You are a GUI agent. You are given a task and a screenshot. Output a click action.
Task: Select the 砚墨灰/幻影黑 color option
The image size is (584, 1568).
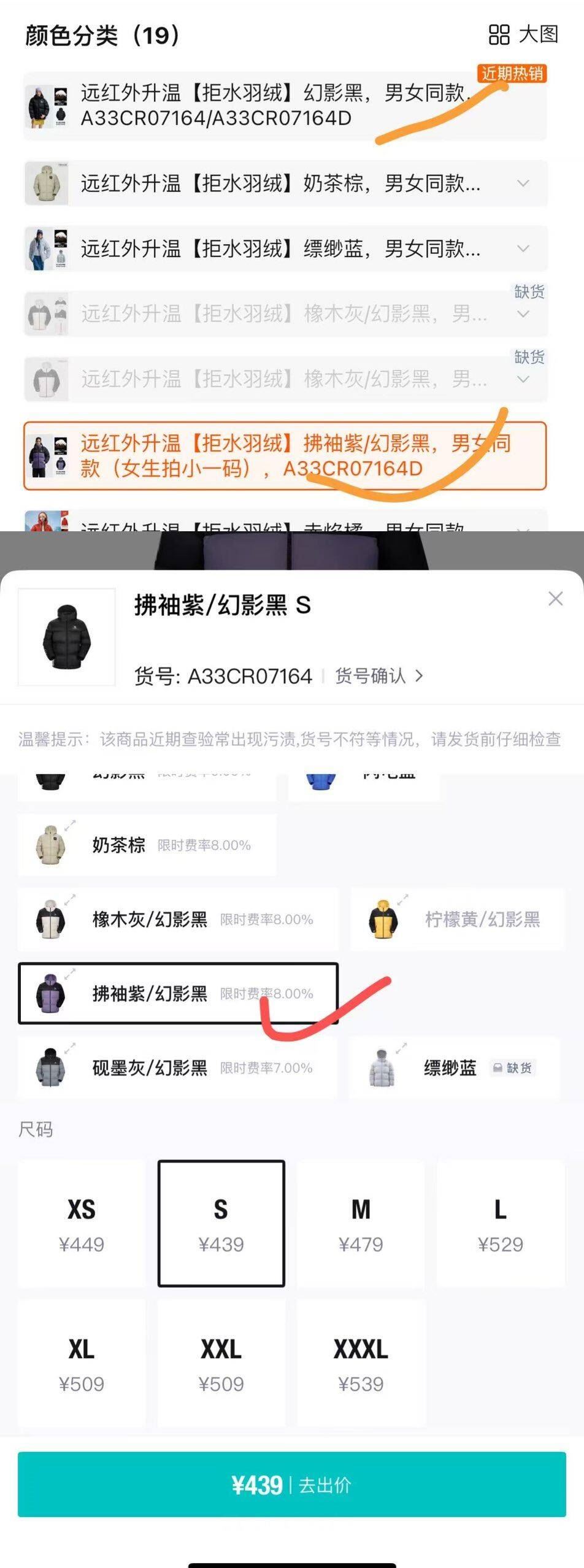tap(177, 1067)
